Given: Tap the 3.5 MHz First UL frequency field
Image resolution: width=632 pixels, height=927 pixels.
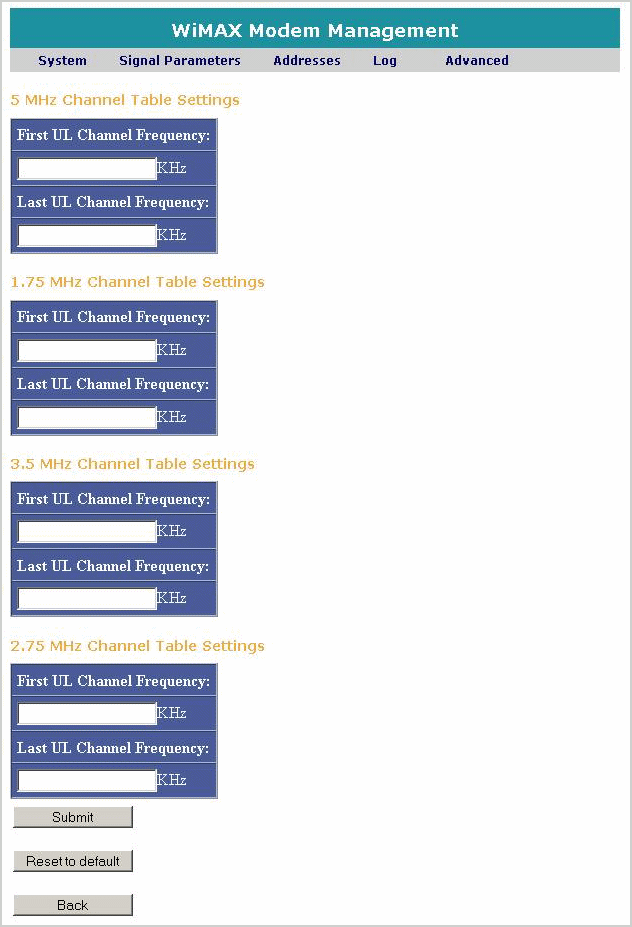Looking at the screenshot, I should click(x=87, y=532).
